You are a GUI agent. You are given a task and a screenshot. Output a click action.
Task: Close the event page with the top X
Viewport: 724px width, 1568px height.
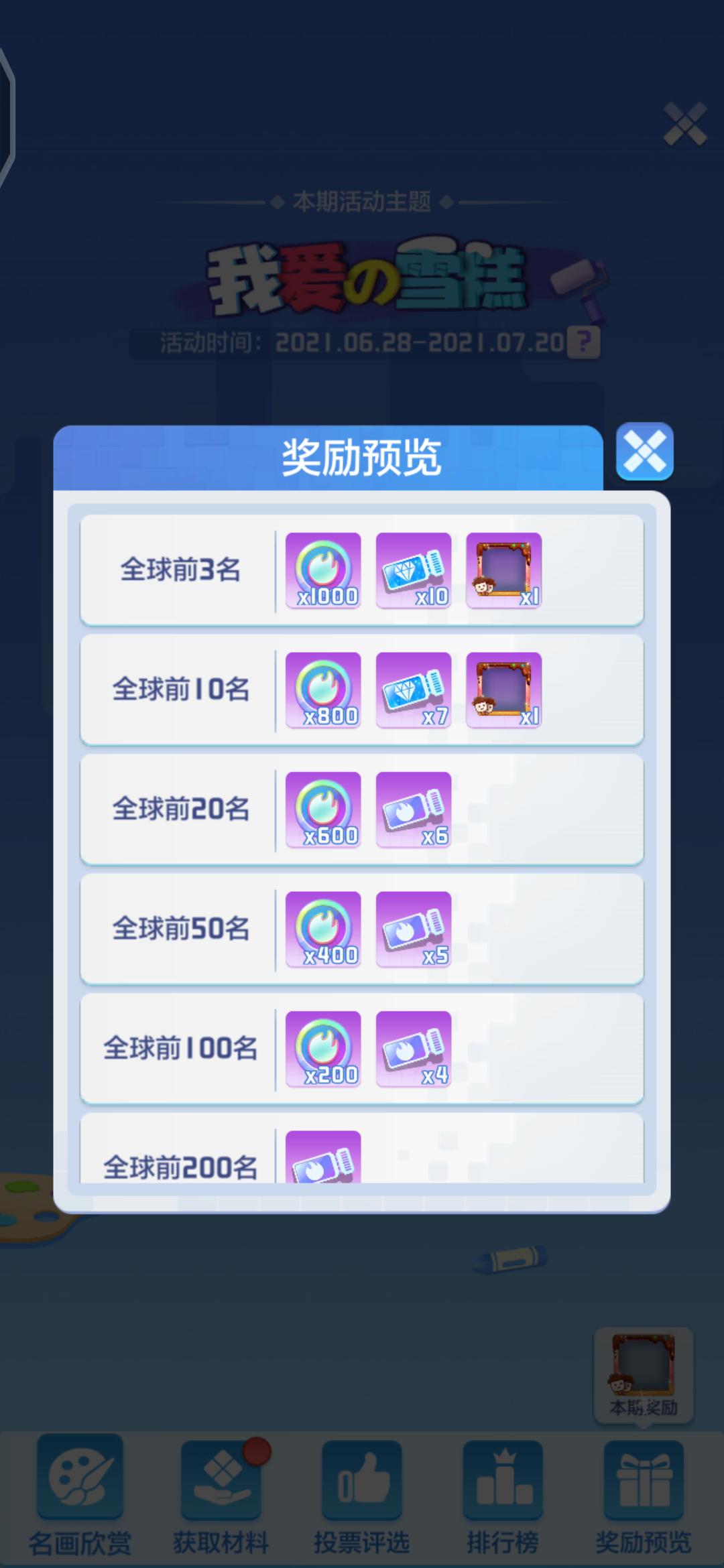pyautogui.click(x=685, y=124)
